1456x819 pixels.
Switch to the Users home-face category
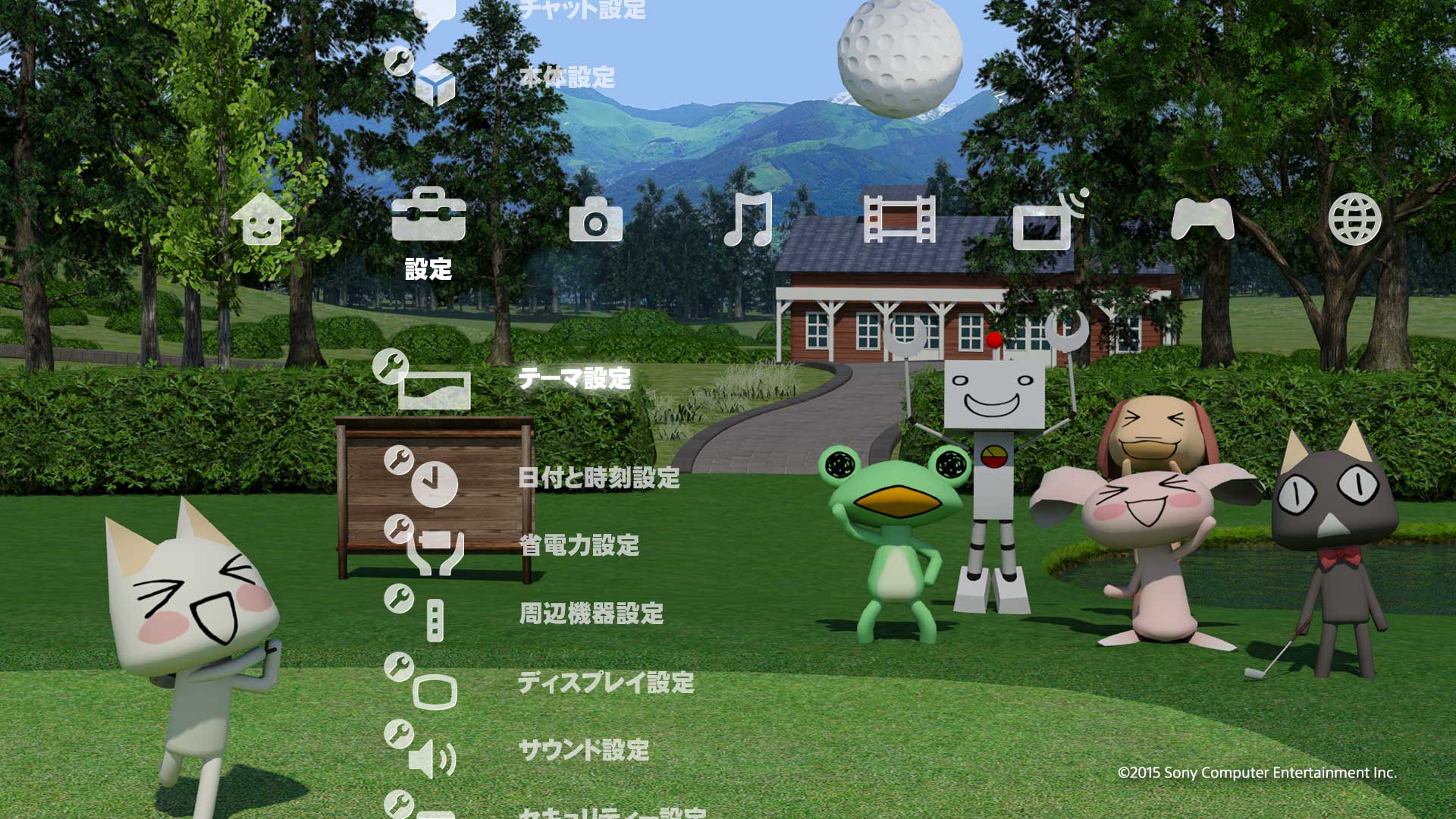[x=262, y=218]
